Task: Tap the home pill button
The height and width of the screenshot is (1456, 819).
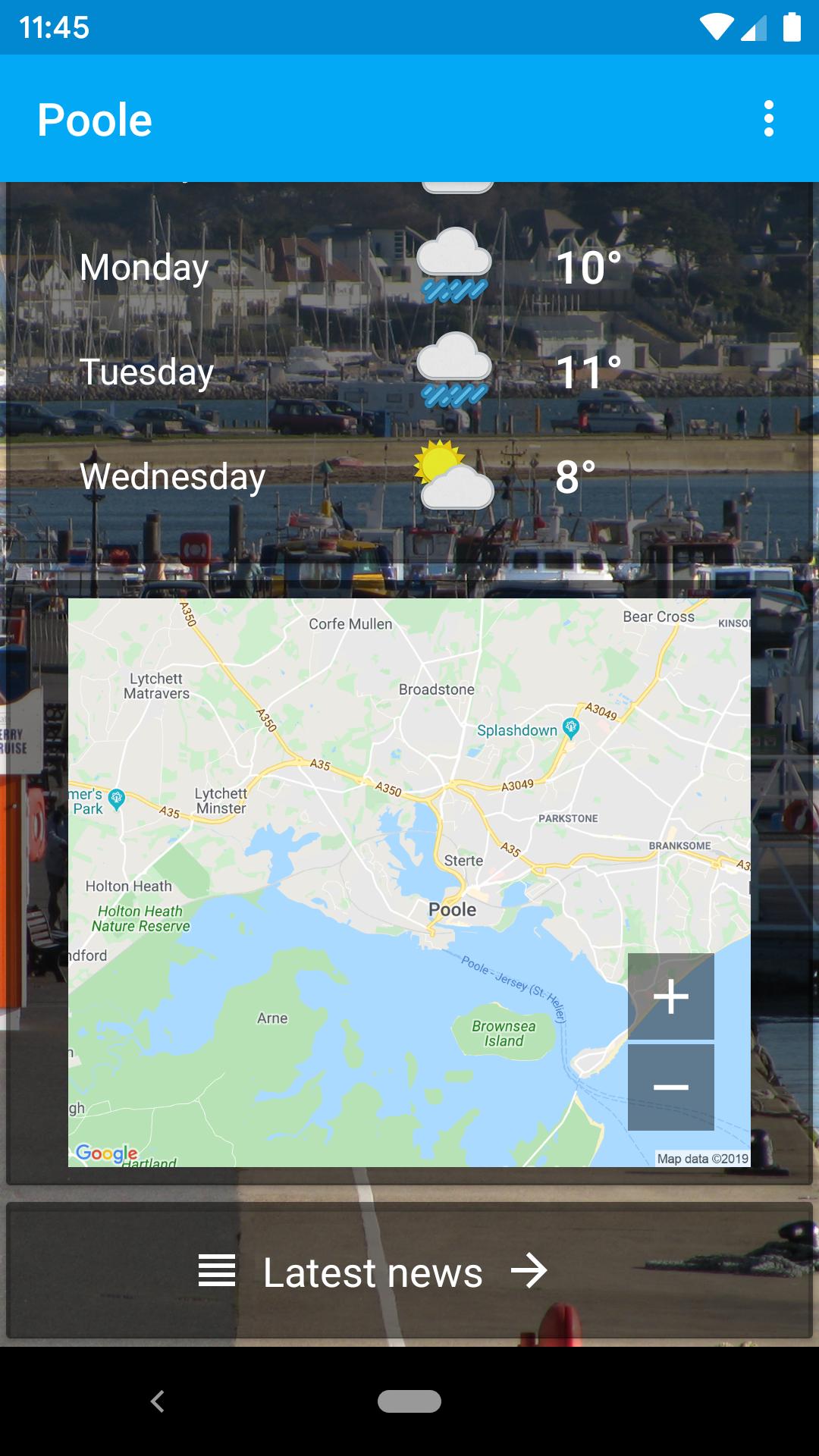Action: click(x=409, y=1401)
